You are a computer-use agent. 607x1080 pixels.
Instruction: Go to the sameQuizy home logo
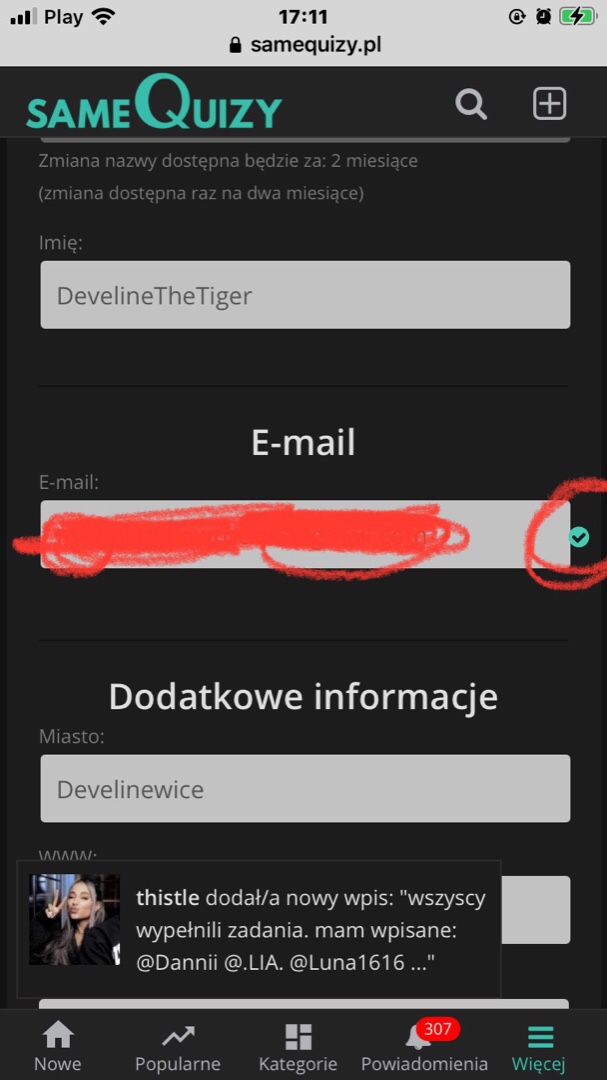[x=154, y=104]
